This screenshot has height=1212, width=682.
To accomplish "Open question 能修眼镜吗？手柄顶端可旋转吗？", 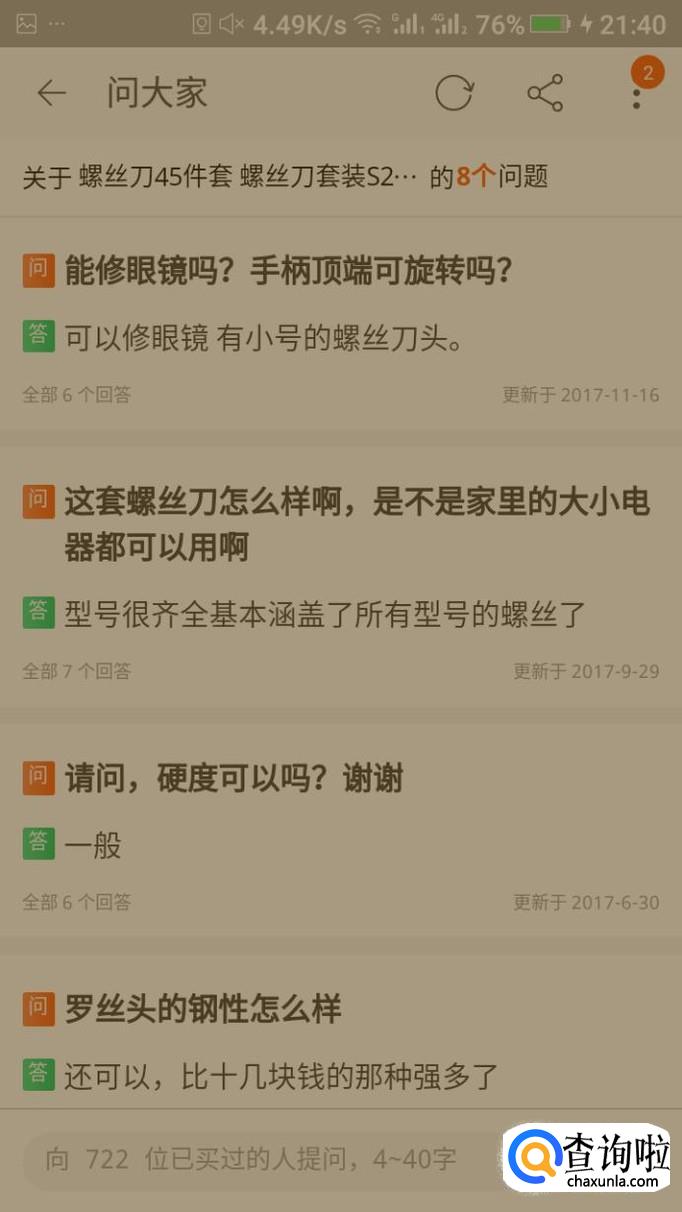I will click(x=288, y=270).
